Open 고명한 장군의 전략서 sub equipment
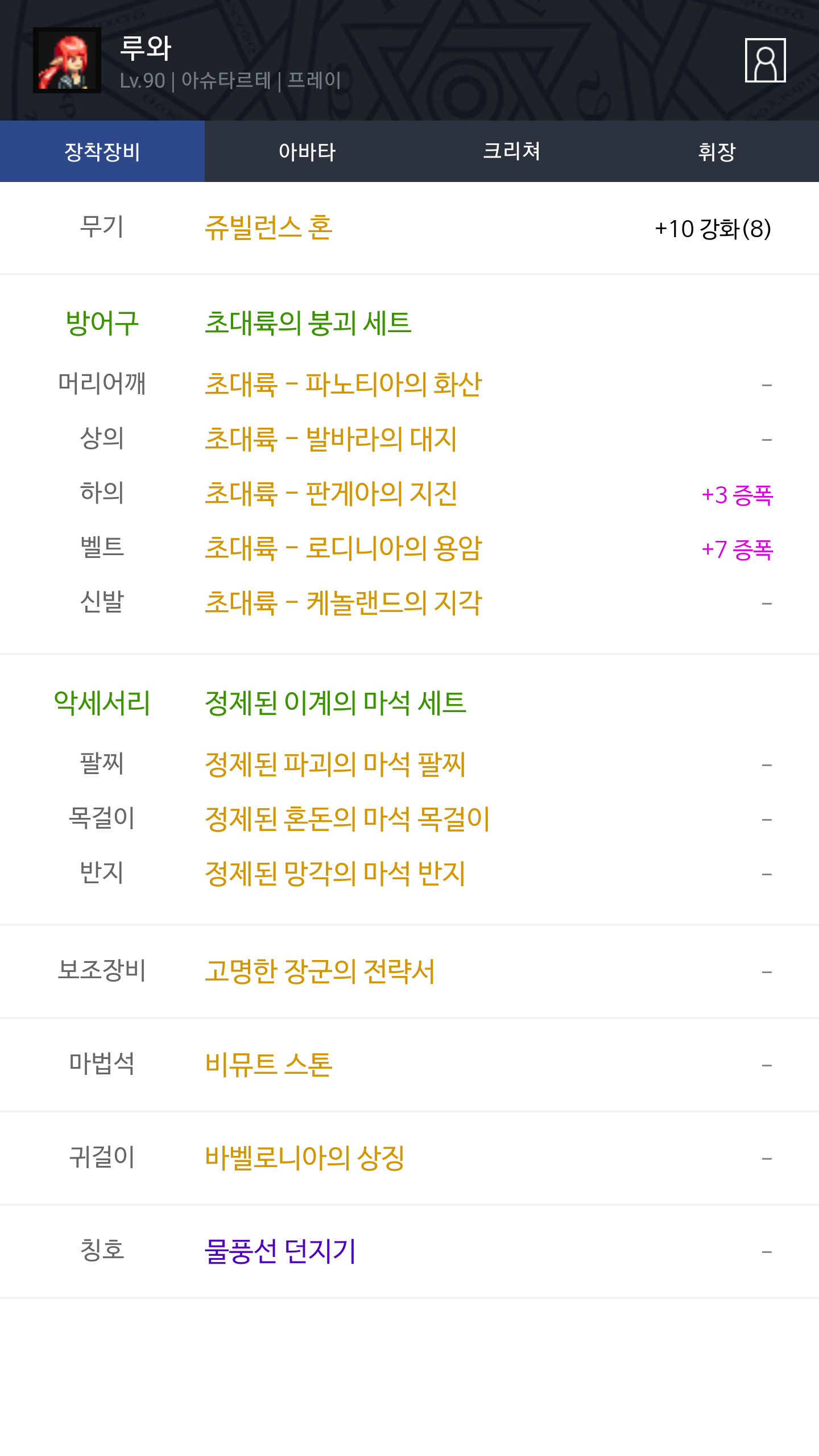This screenshot has height=1456, width=819. tap(320, 971)
